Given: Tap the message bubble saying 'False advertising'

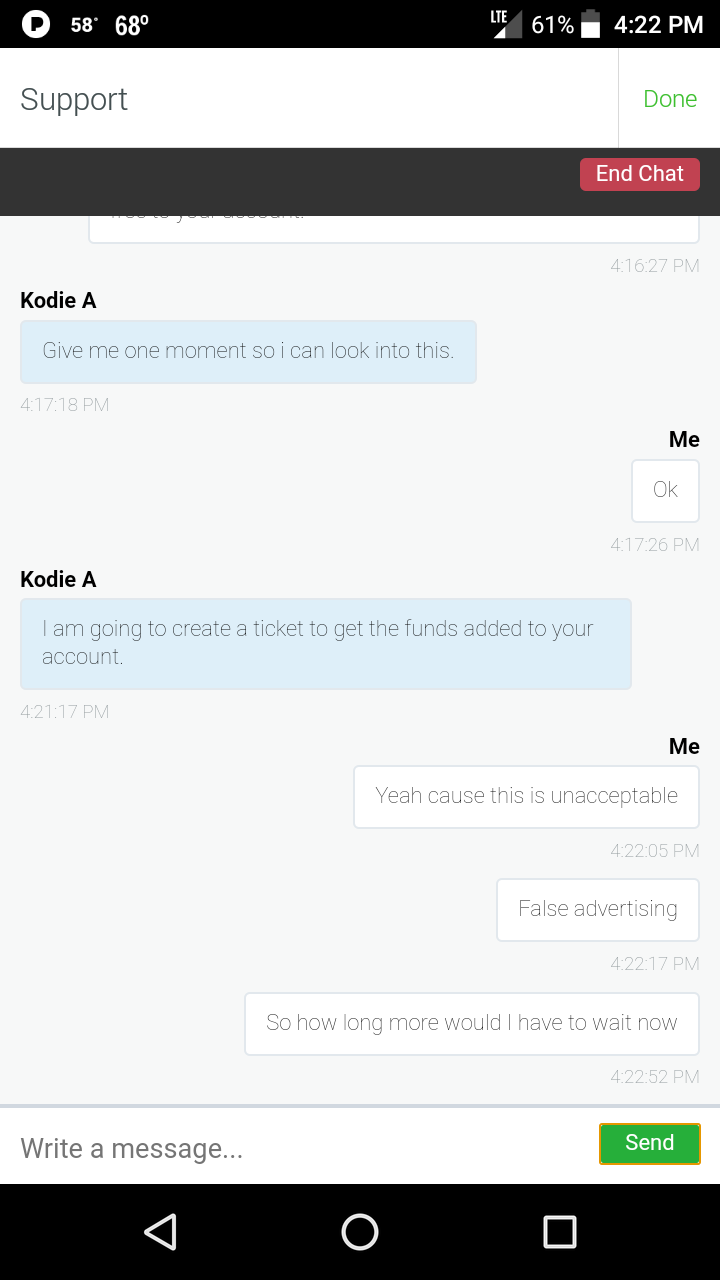Looking at the screenshot, I should pyautogui.click(x=597, y=909).
